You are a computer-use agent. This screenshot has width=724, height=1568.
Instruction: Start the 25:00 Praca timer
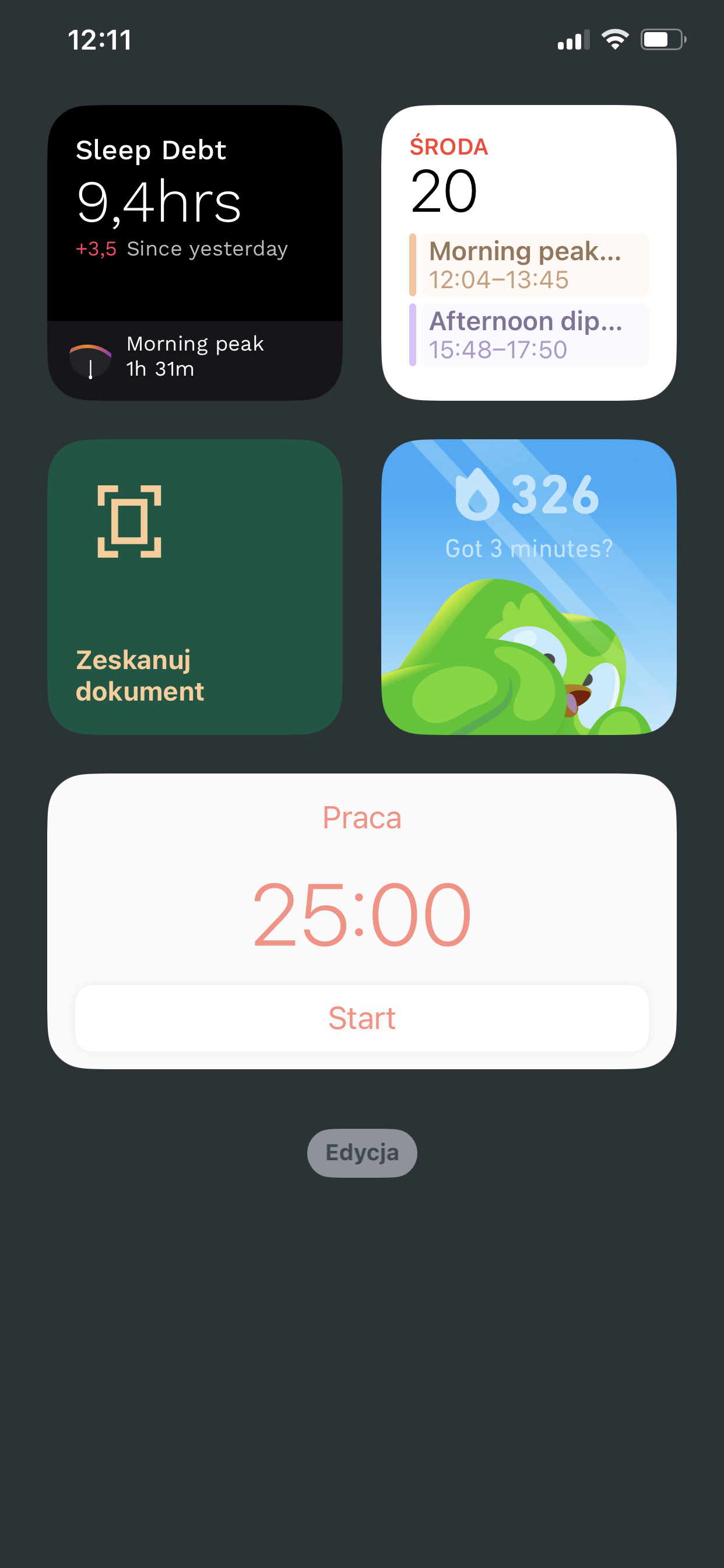pyautogui.click(x=362, y=1019)
